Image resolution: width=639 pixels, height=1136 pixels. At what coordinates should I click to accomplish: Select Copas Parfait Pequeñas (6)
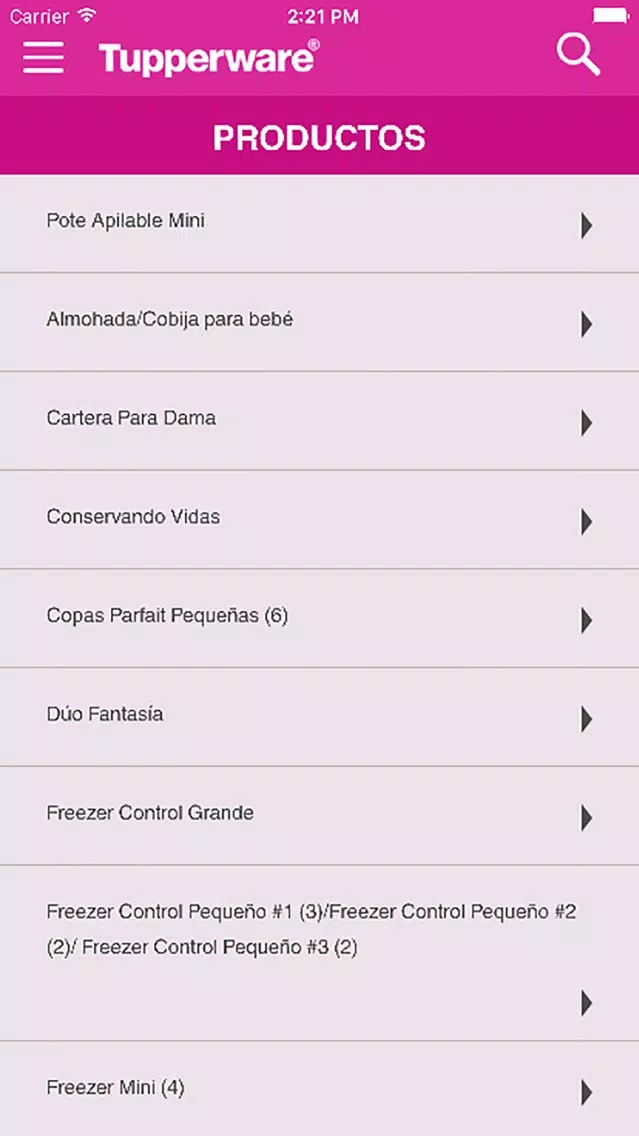pyautogui.click(x=320, y=618)
